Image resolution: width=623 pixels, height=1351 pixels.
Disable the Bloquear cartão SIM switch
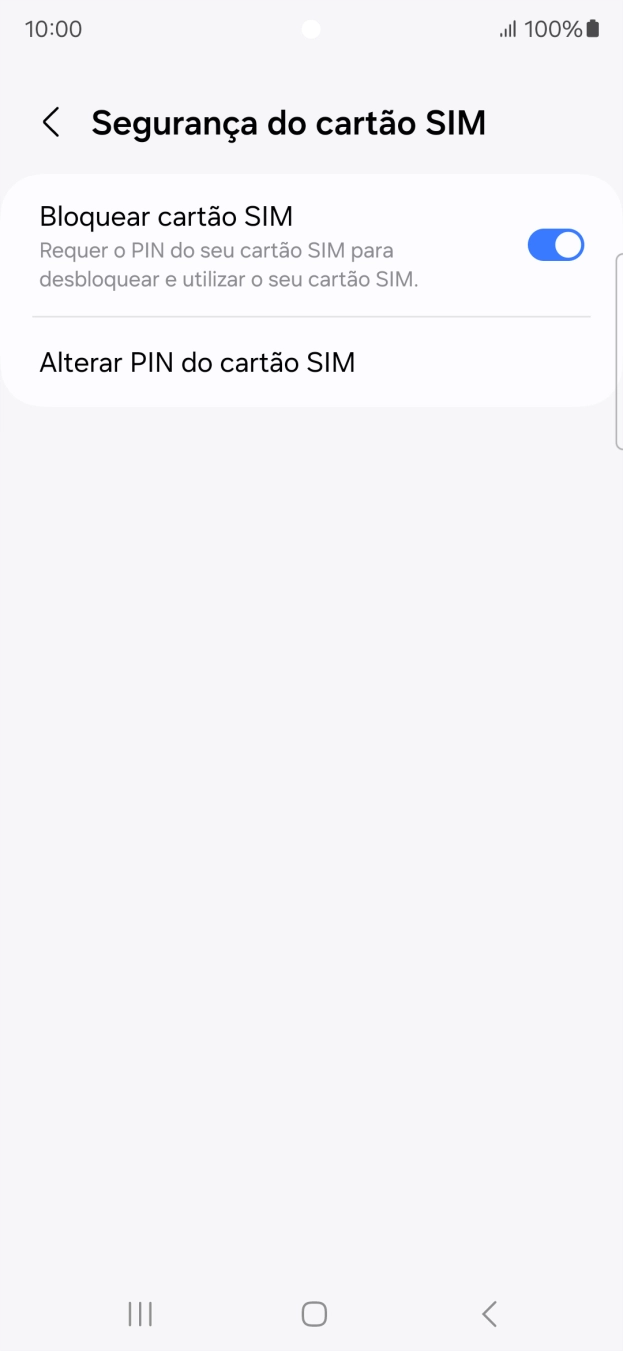556,245
